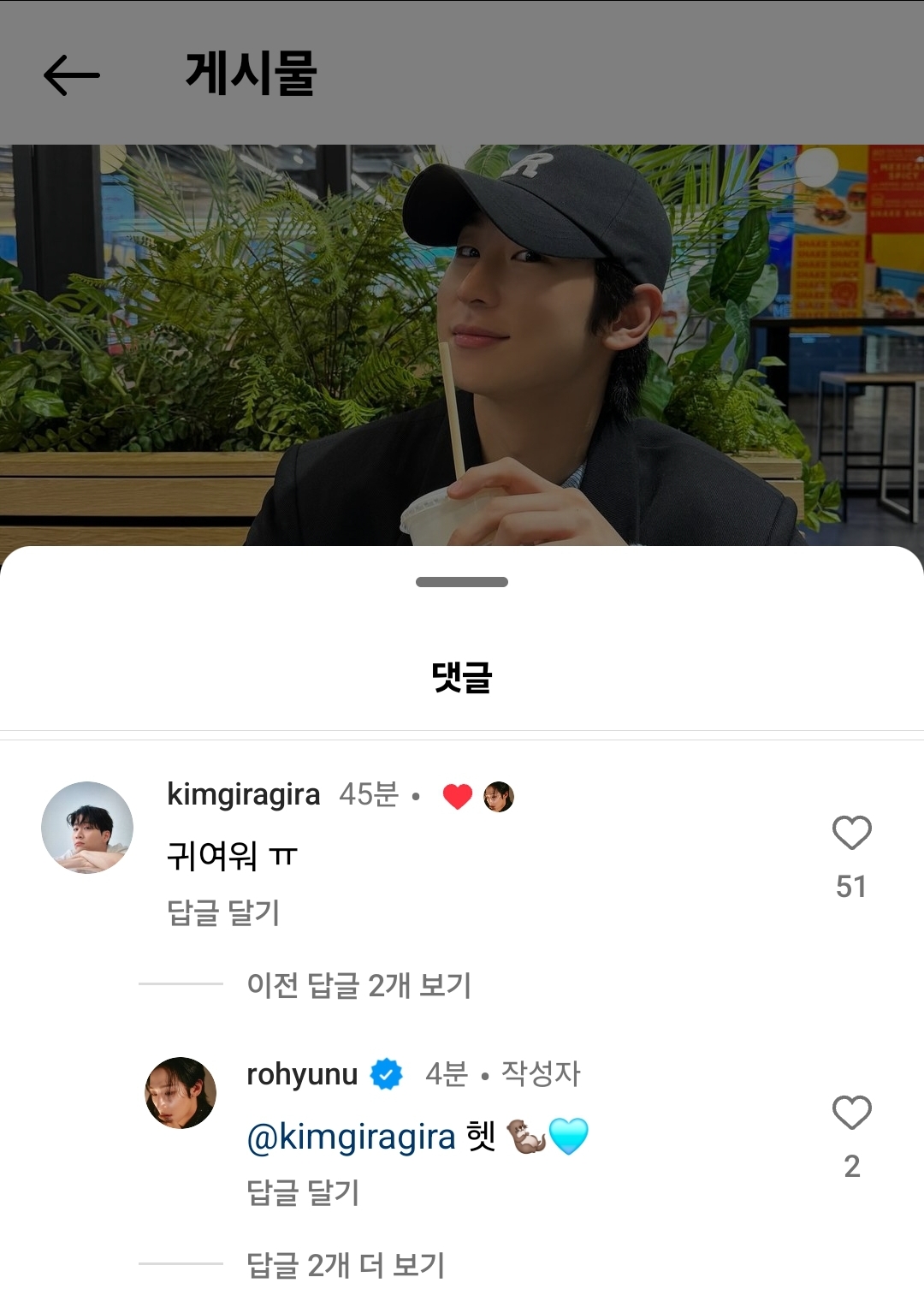This screenshot has width=924, height=1301.
Task: Expand 이전 답글 2개 보기
Action: (358, 985)
